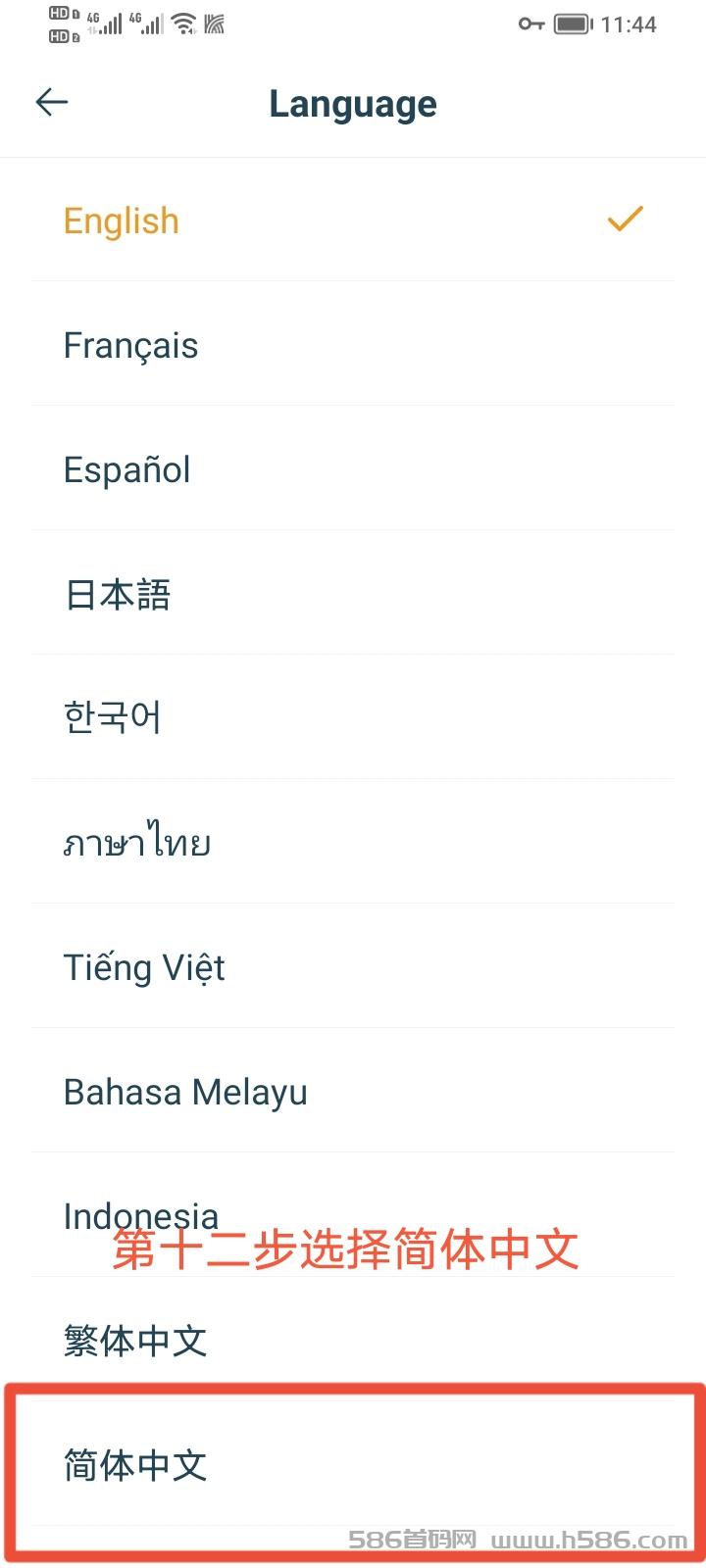This screenshot has height=1568, width=706.
Task: Switch language to Español
Action: click(x=353, y=468)
